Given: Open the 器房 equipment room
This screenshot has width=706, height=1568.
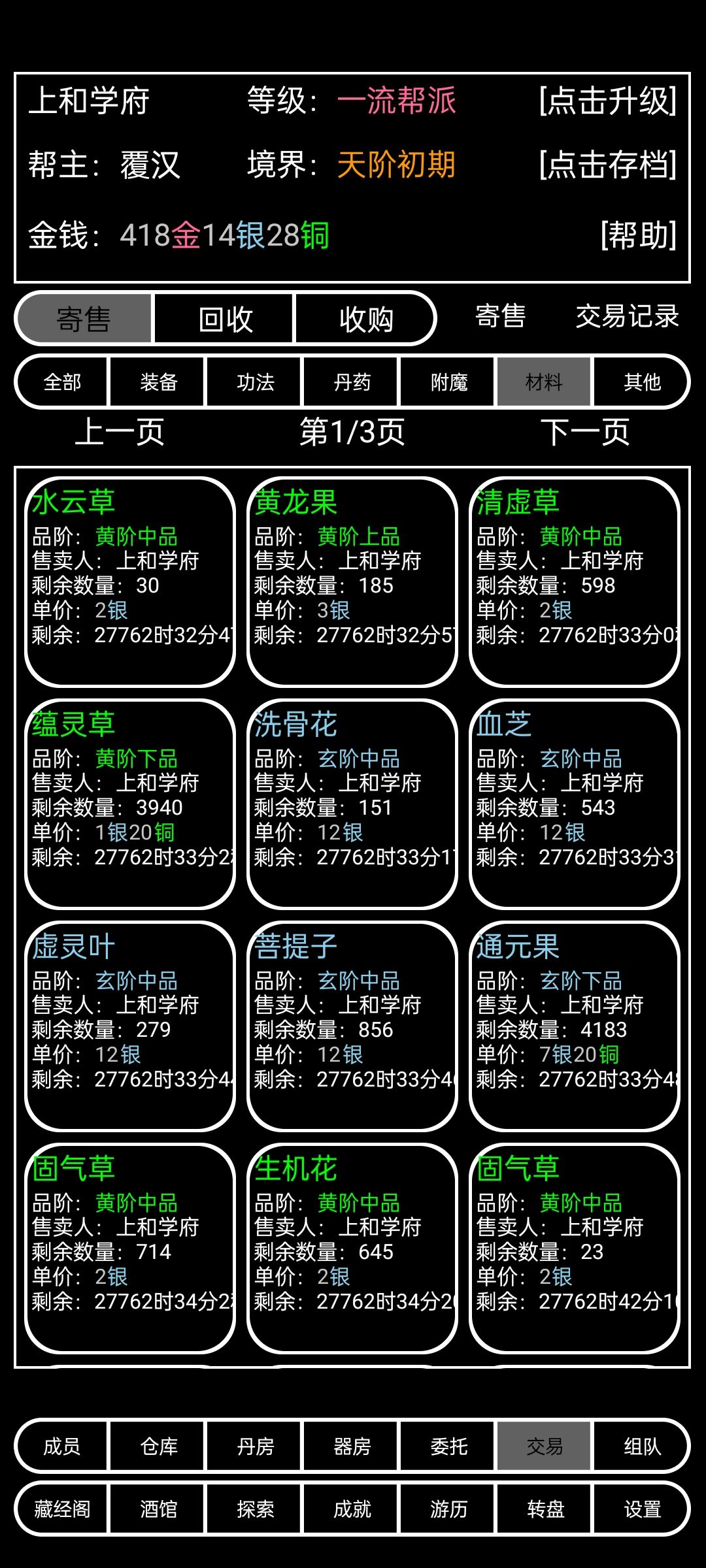Looking at the screenshot, I should click(x=350, y=1448).
